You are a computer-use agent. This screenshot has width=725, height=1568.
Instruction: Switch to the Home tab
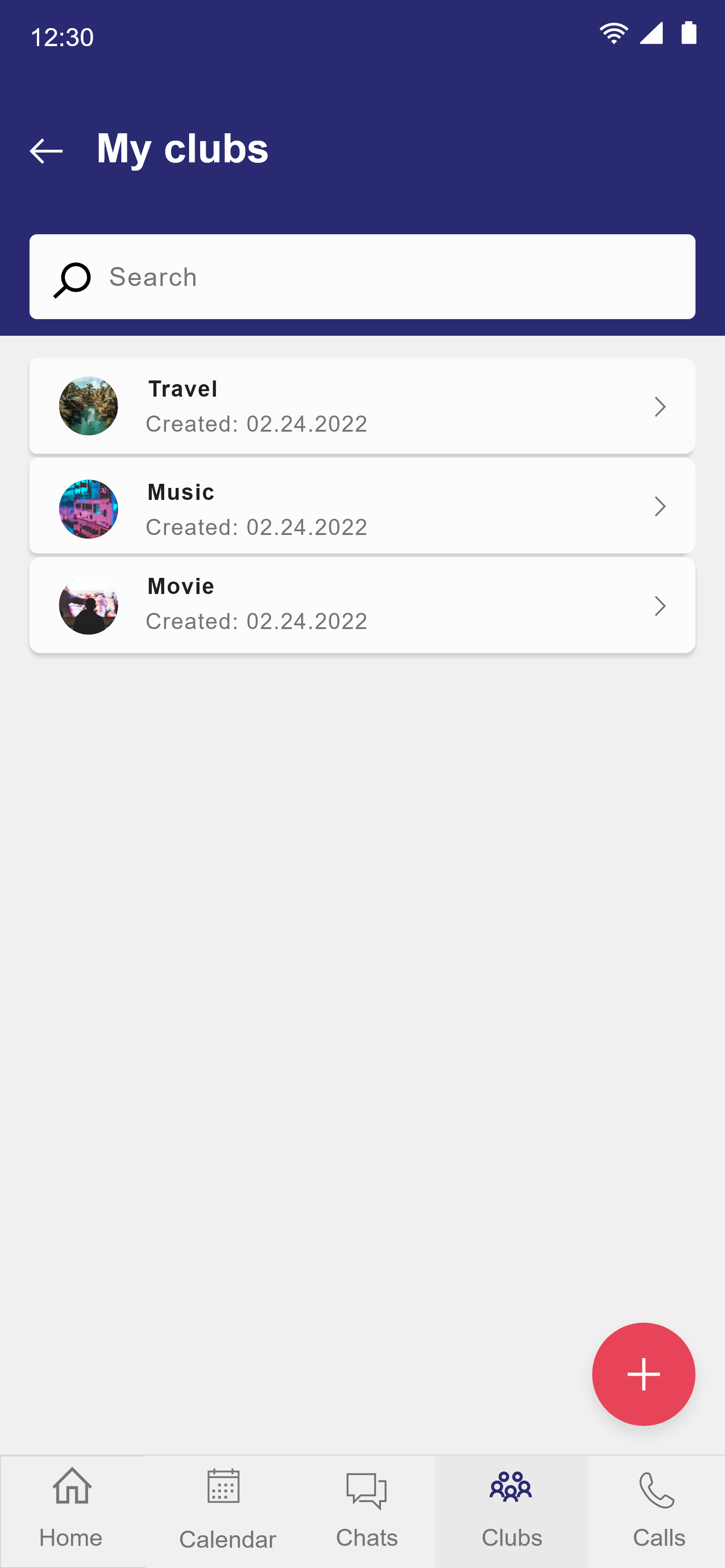[x=72, y=1511]
